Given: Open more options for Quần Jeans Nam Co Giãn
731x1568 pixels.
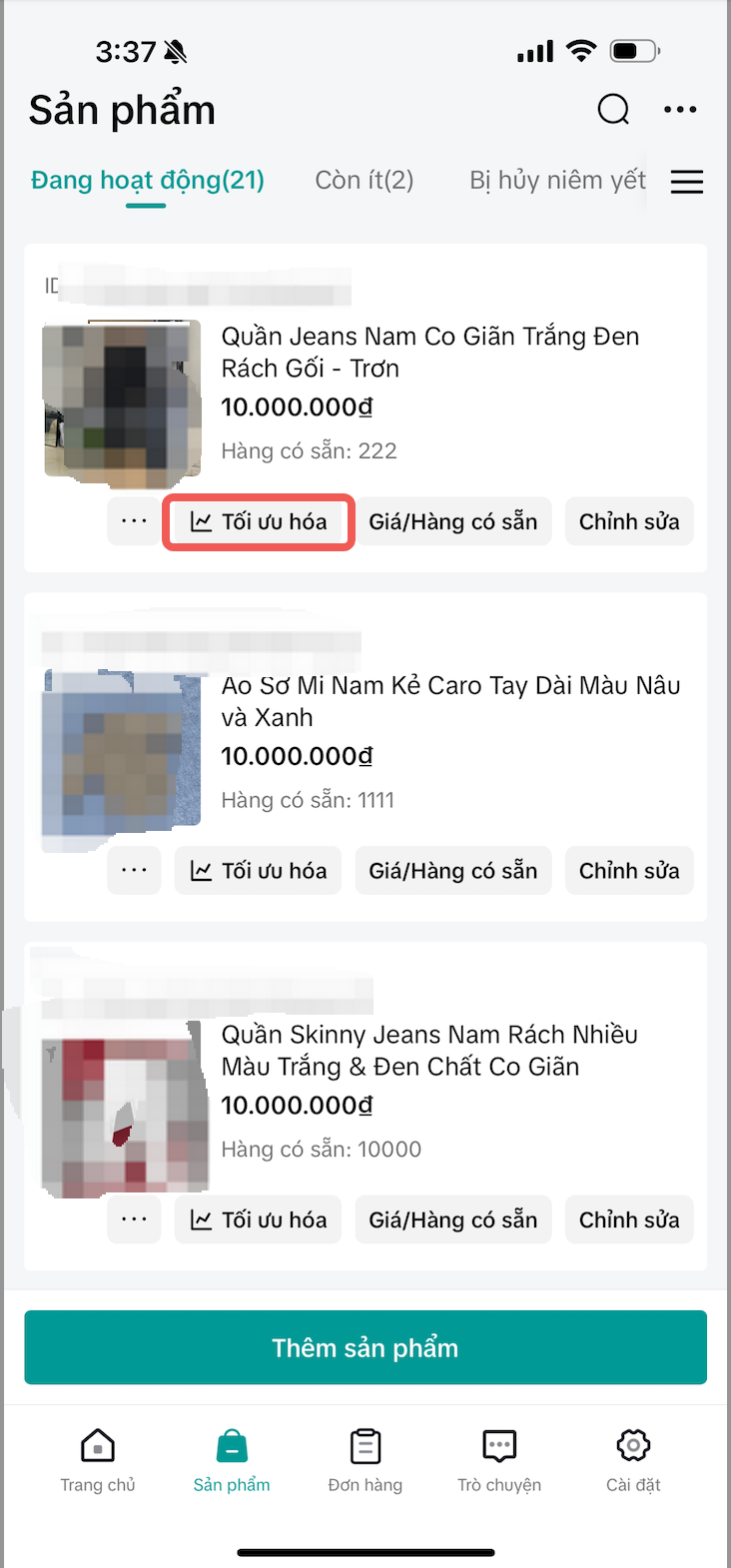Looking at the screenshot, I should coord(134,521).
